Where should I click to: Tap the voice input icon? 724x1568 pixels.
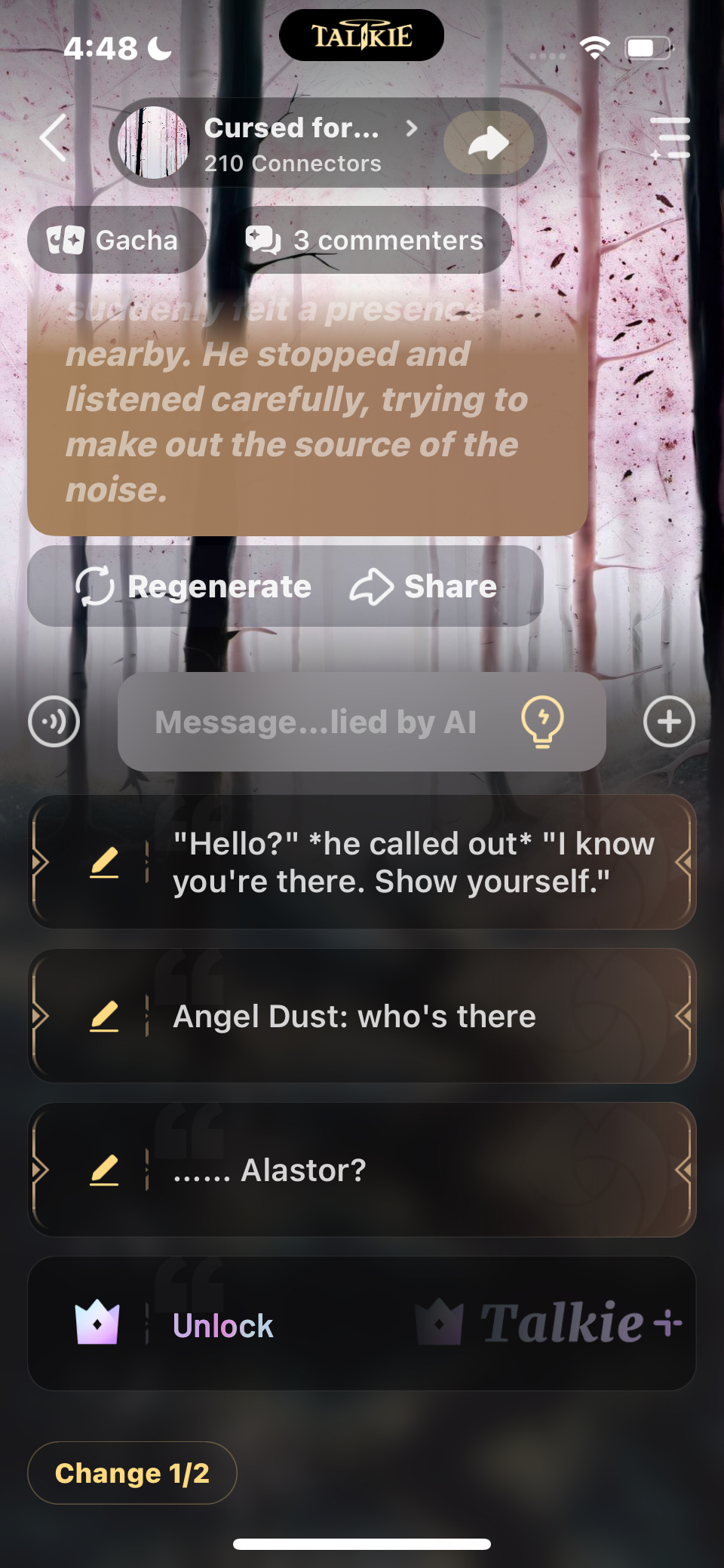click(x=54, y=722)
